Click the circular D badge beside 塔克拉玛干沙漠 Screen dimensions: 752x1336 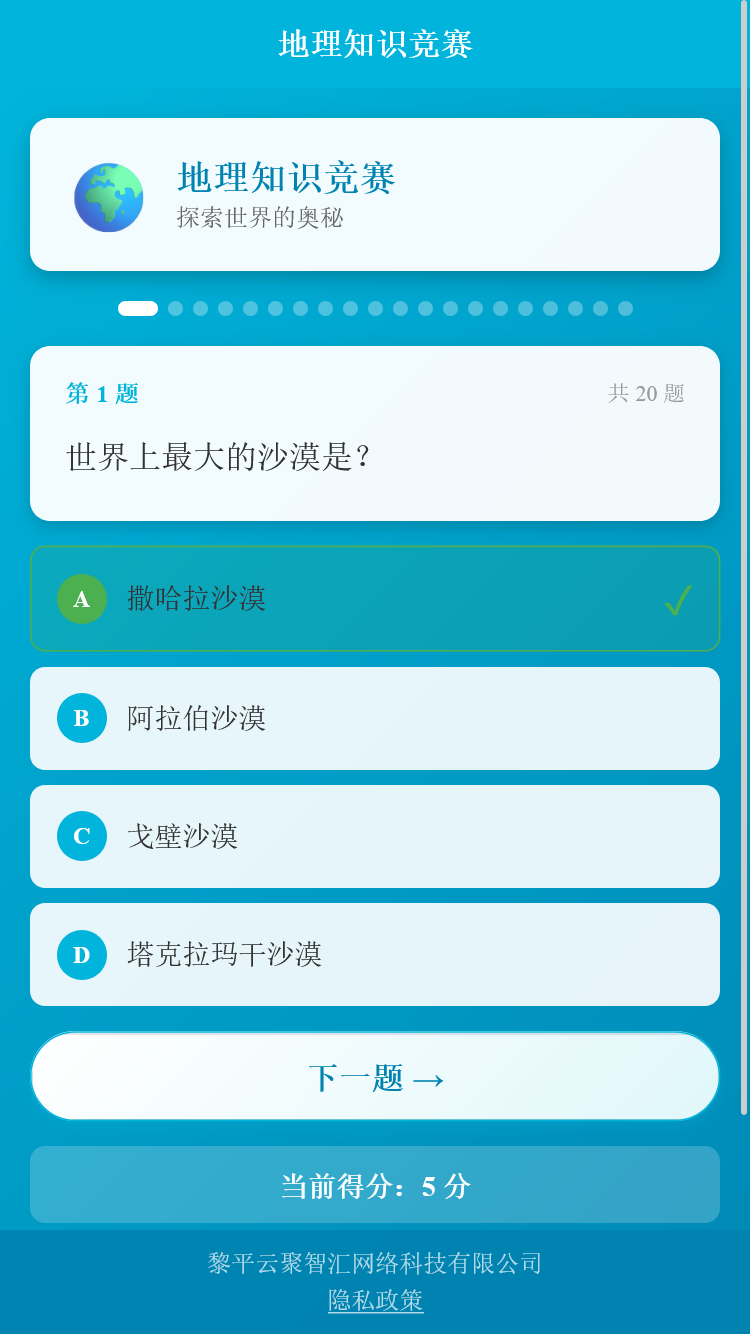(81, 954)
